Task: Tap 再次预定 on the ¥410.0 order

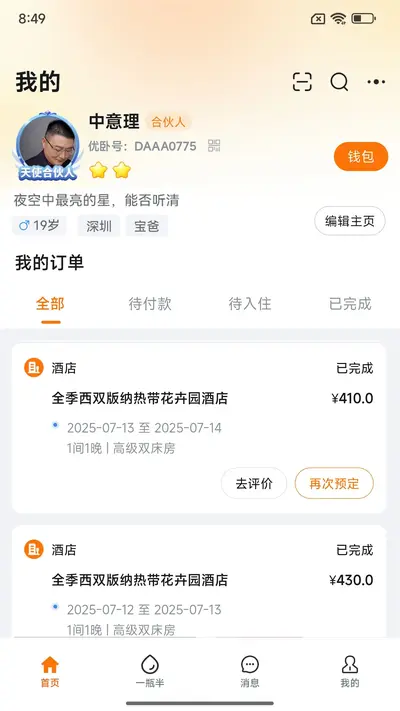Action: (334, 483)
